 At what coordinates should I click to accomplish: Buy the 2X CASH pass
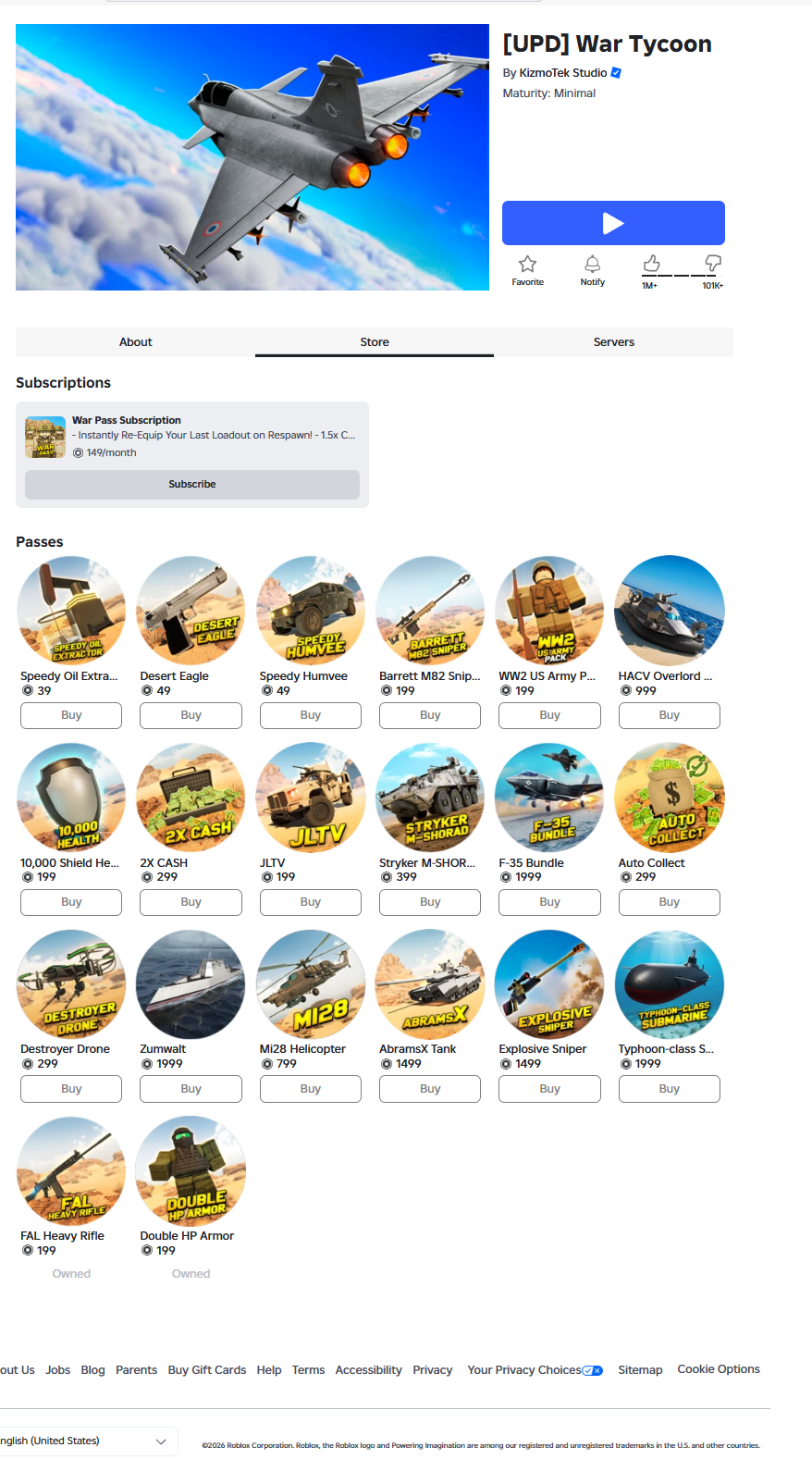[x=191, y=902]
